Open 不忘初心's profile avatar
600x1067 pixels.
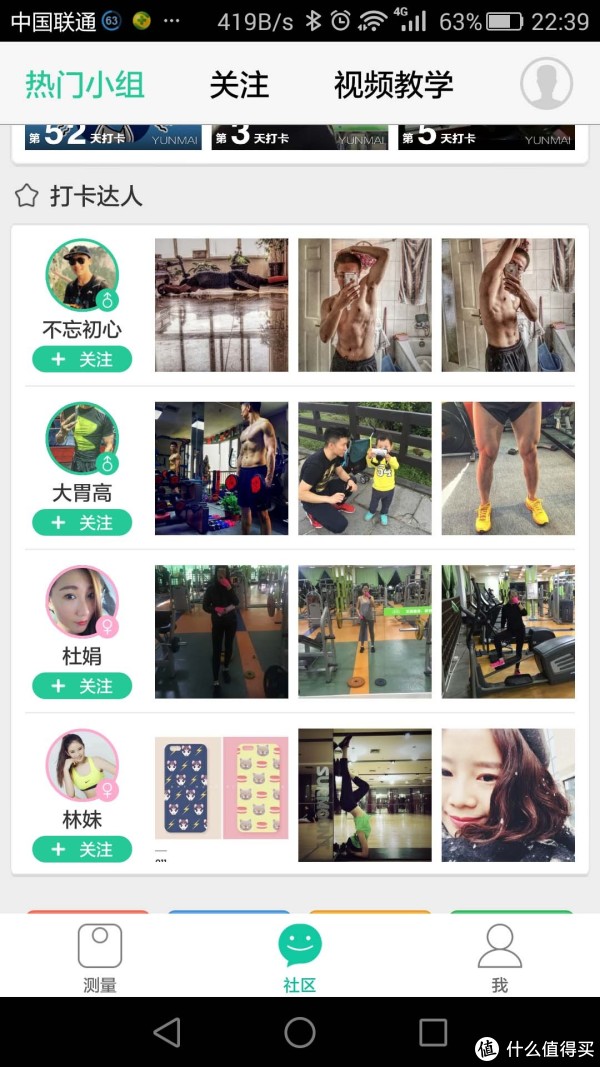pos(82,275)
